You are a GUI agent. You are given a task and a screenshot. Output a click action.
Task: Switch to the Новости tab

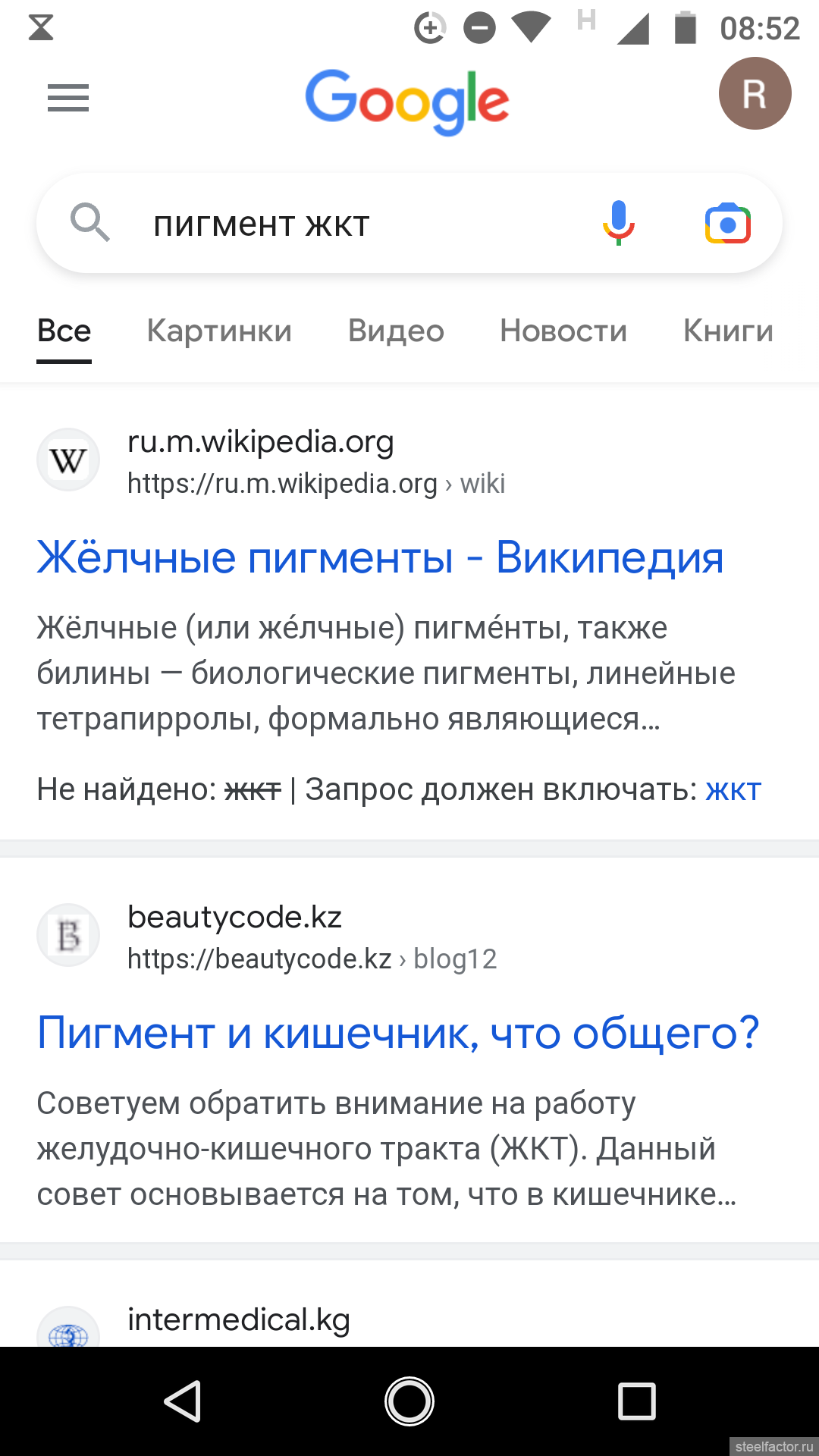(563, 331)
